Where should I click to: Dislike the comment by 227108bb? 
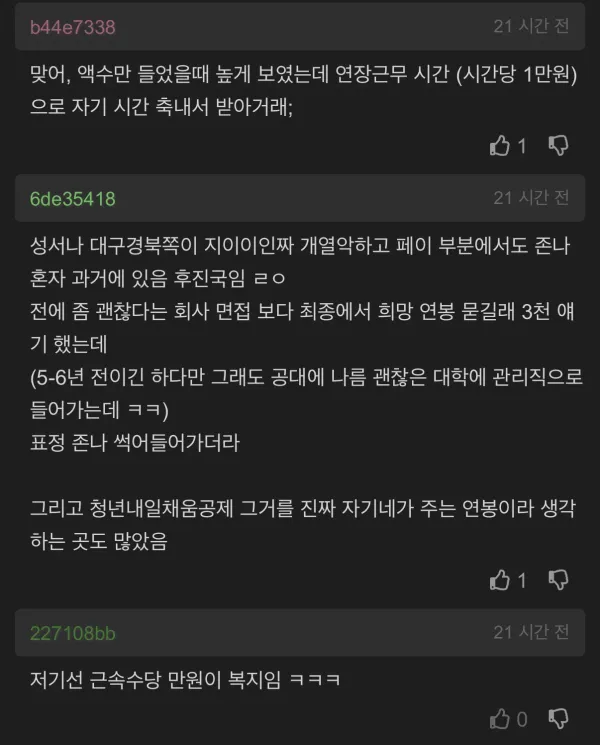click(559, 718)
